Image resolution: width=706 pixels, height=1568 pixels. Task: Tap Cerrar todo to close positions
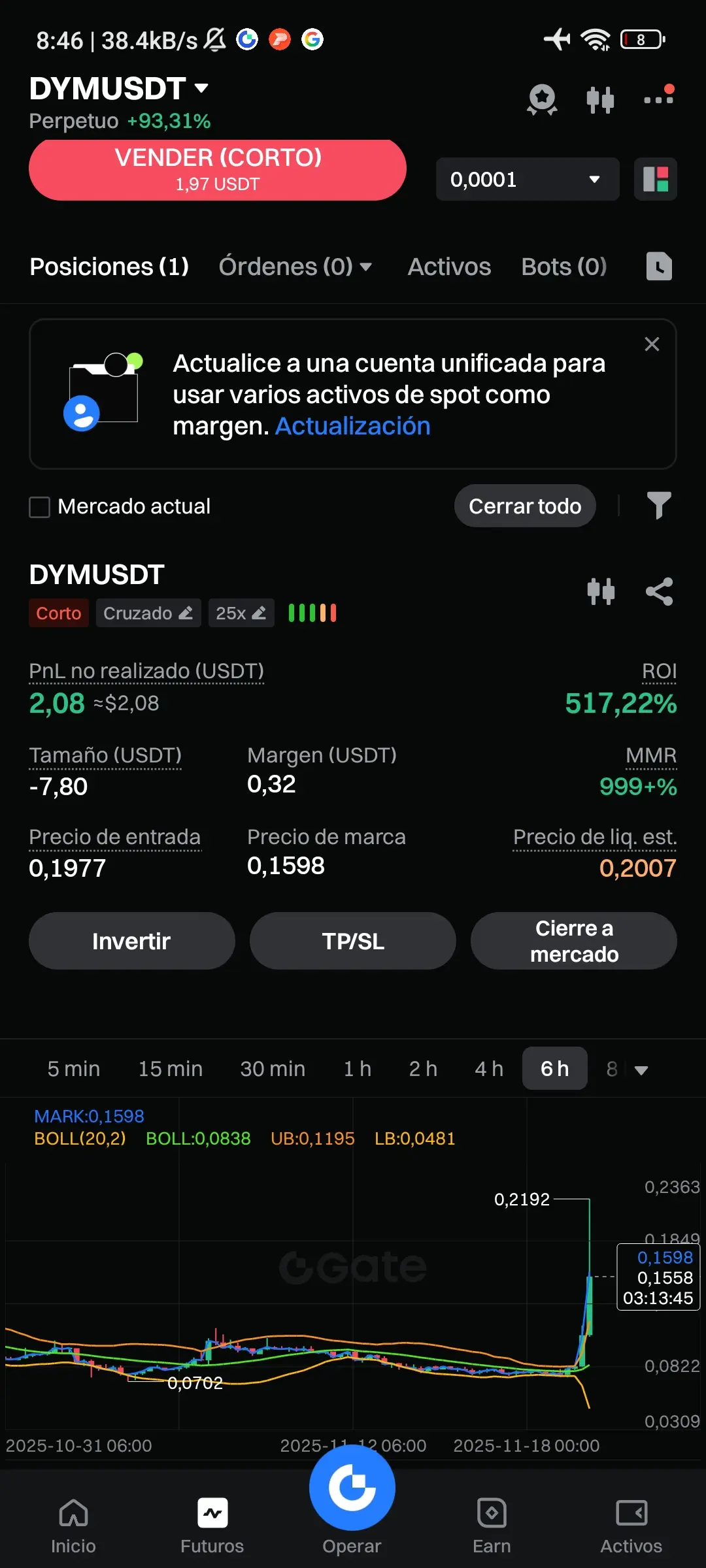coord(525,506)
